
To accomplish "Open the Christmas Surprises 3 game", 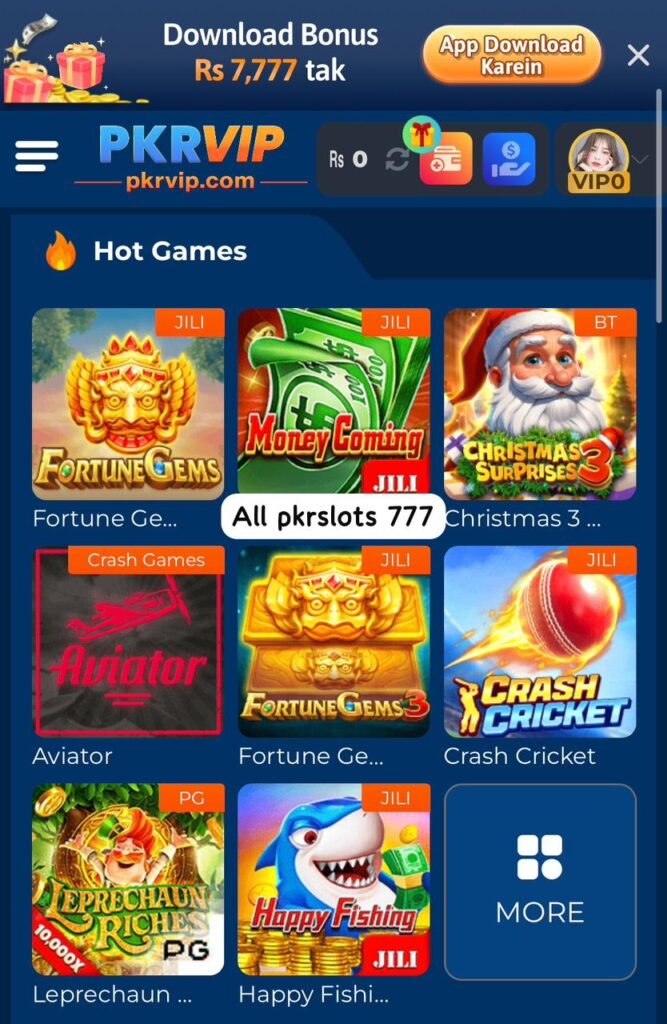I will coord(540,403).
